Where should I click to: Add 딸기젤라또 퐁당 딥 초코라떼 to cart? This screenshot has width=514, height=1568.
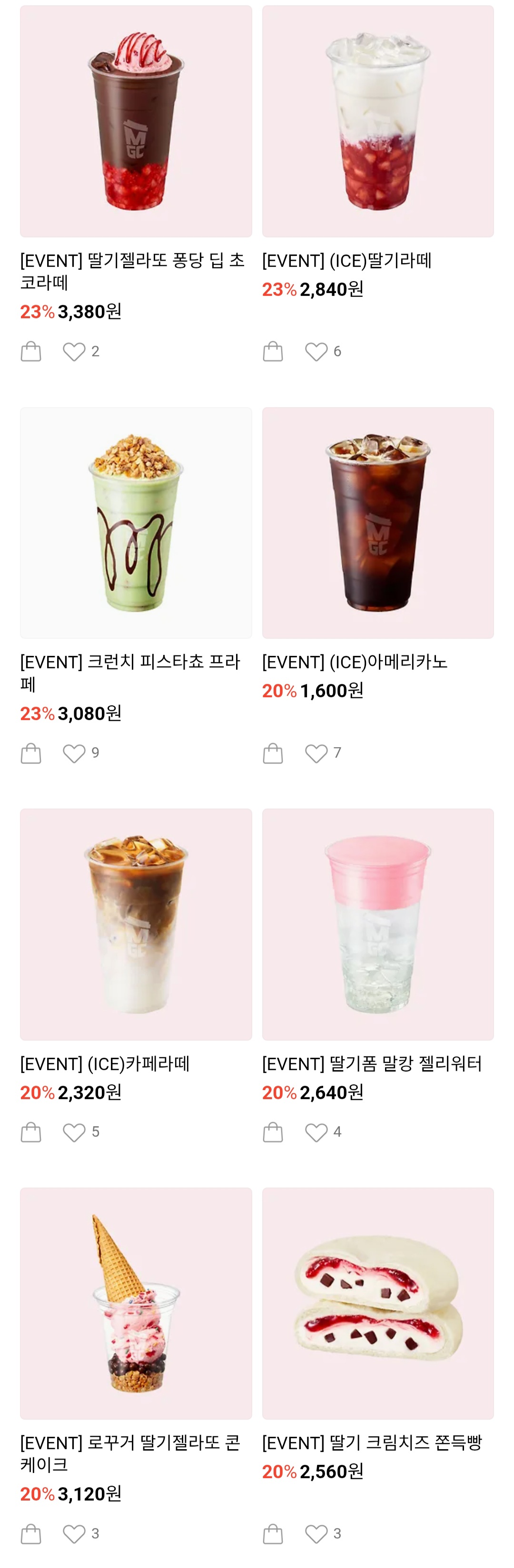click(x=30, y=351)
